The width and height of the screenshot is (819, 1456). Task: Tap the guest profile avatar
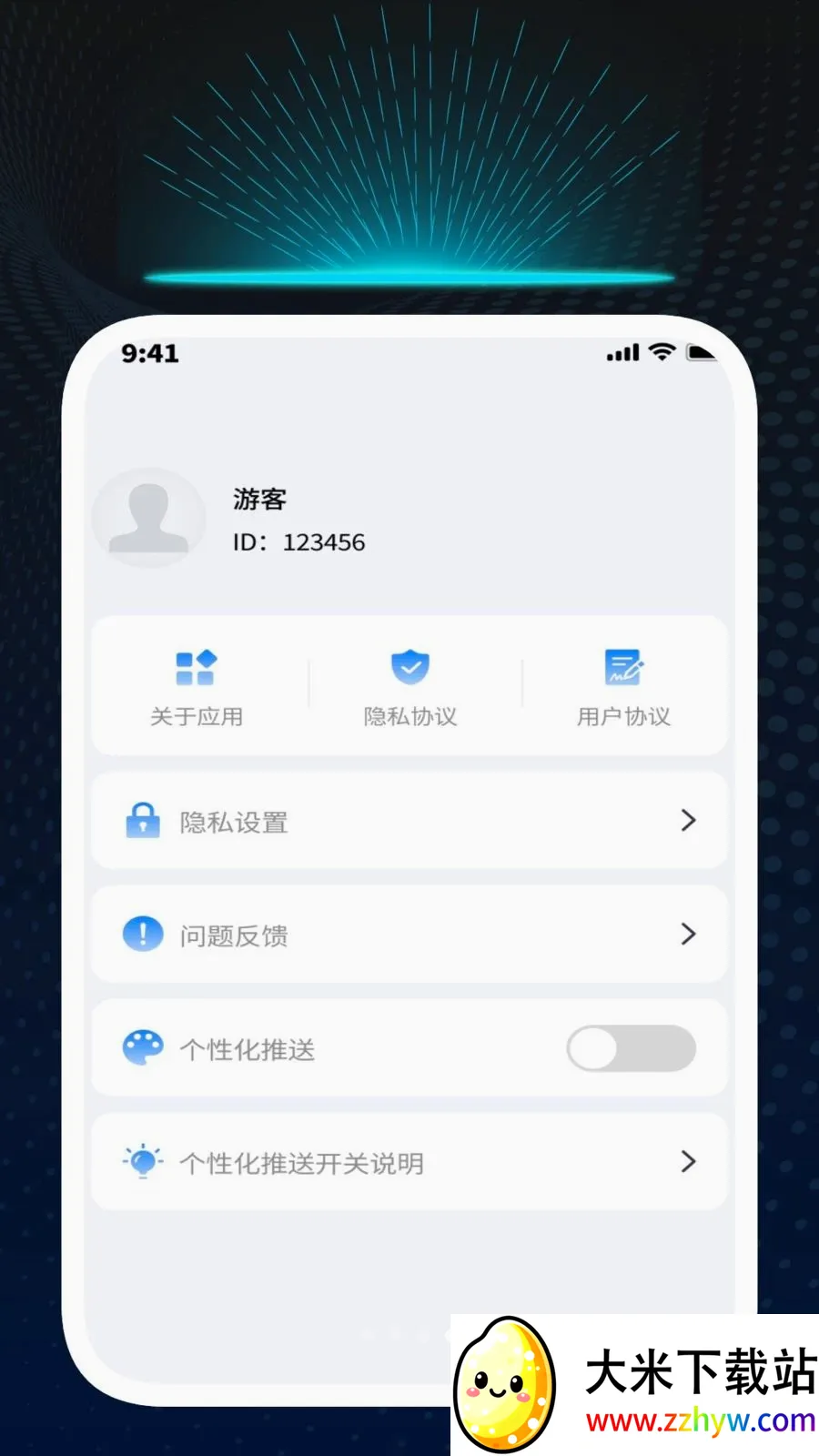(149, 519)
